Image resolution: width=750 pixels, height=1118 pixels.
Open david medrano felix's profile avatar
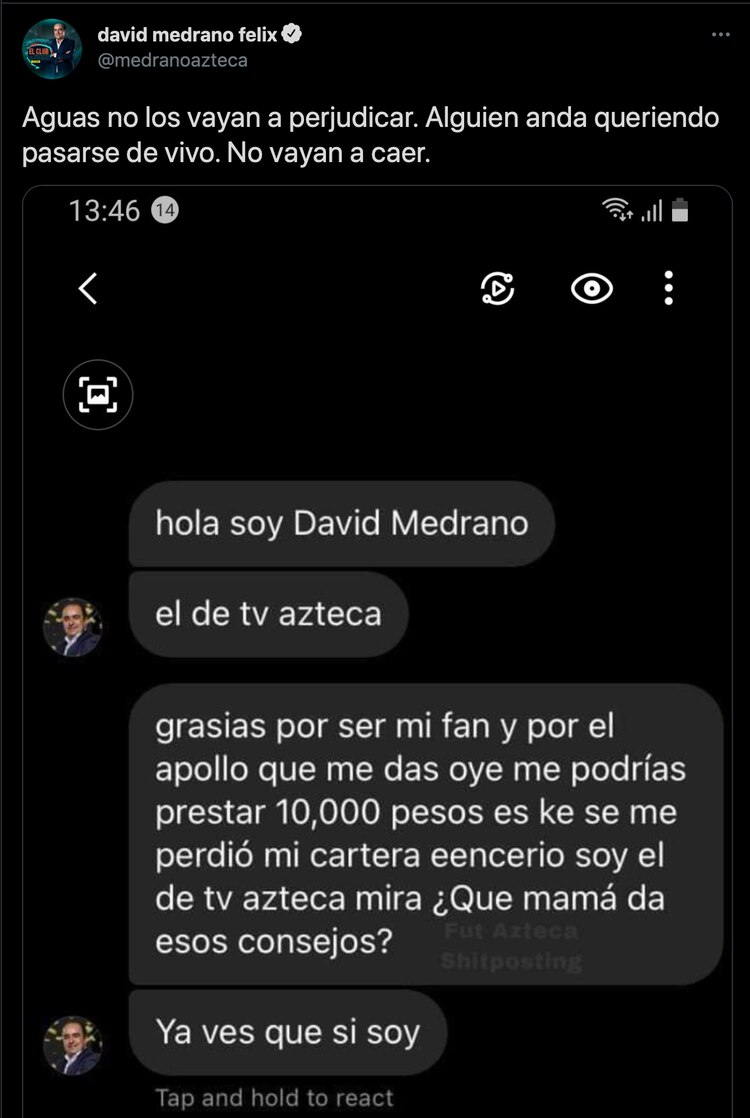click(51, 47)
